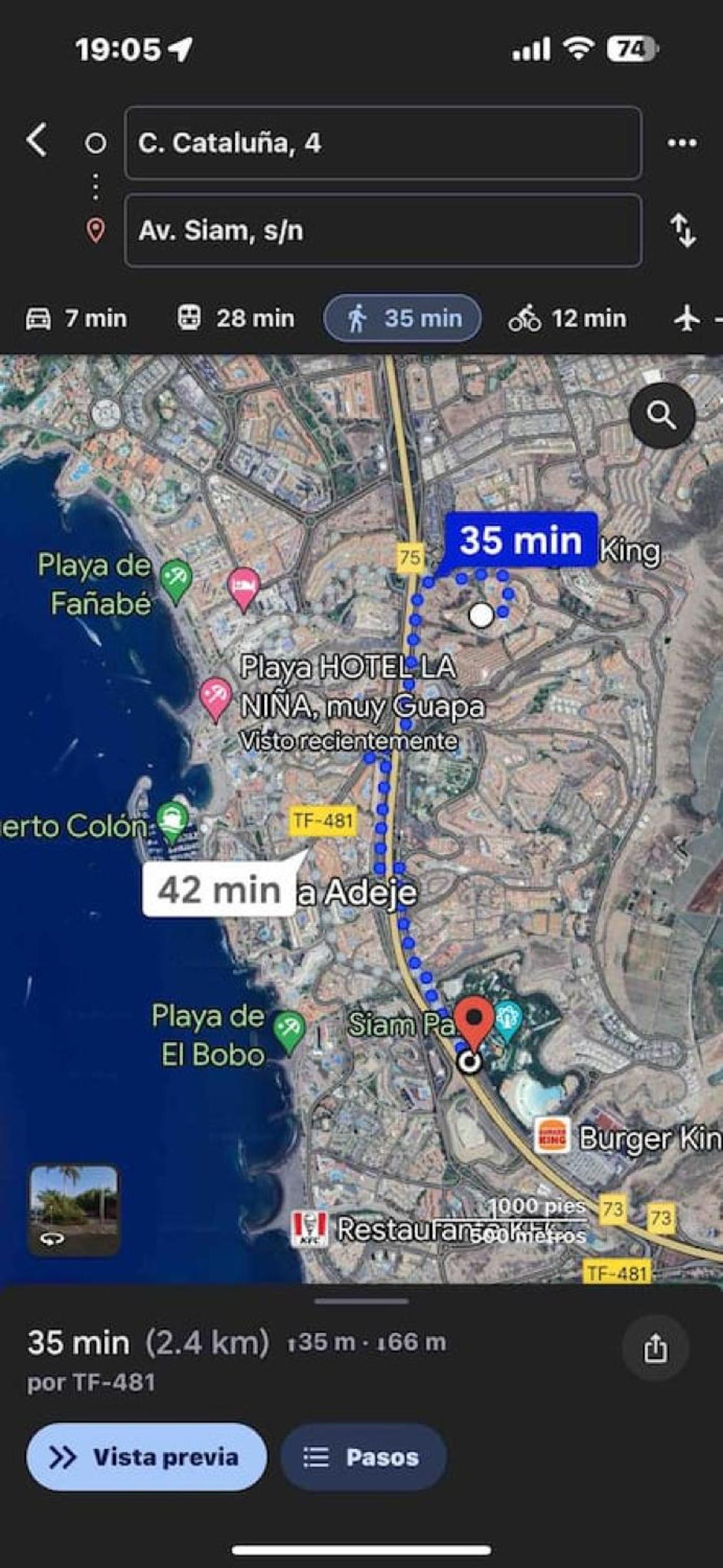Go back with the arrow icon
This screenshot has height=1568, width=723.
coord(37,141)
